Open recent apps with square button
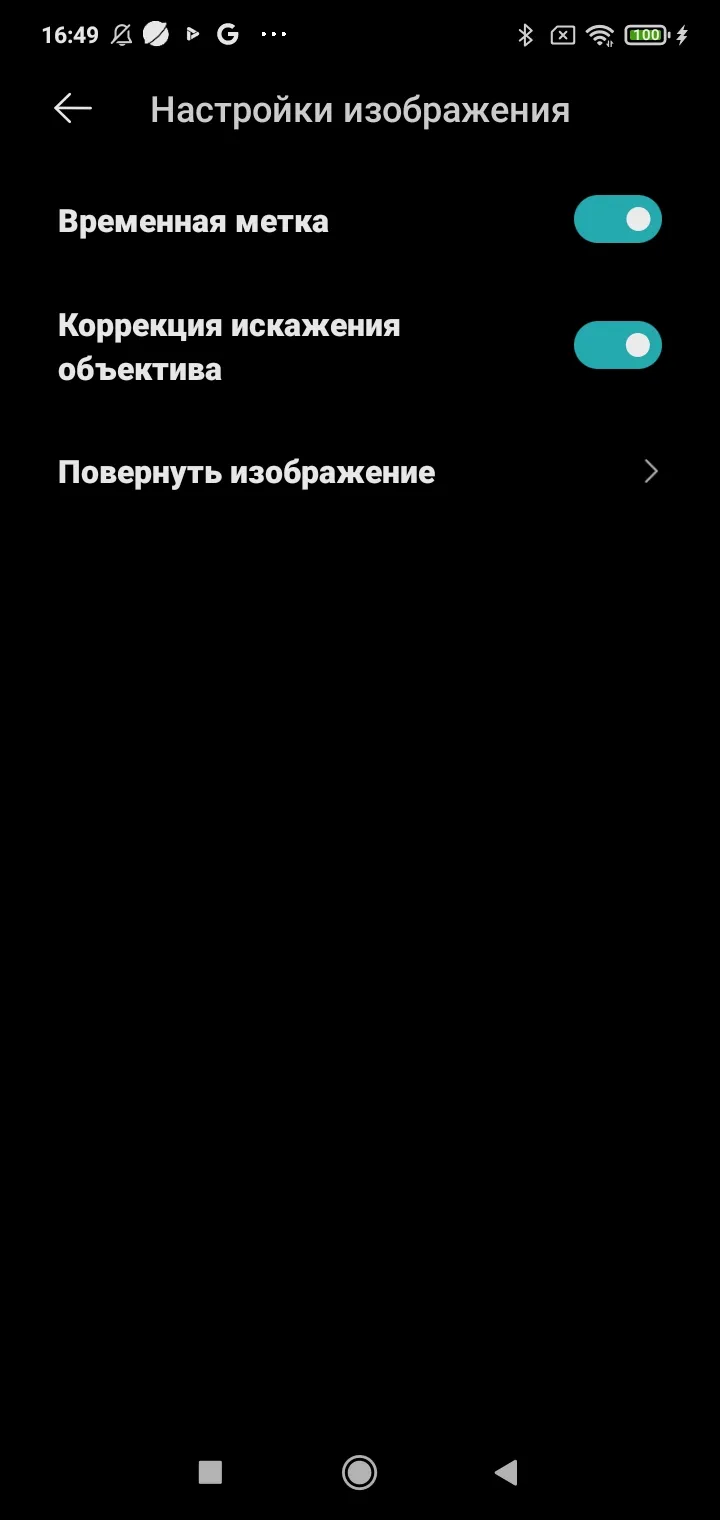The width and height of the screenshot is (720, 1520). point(210,1472)
